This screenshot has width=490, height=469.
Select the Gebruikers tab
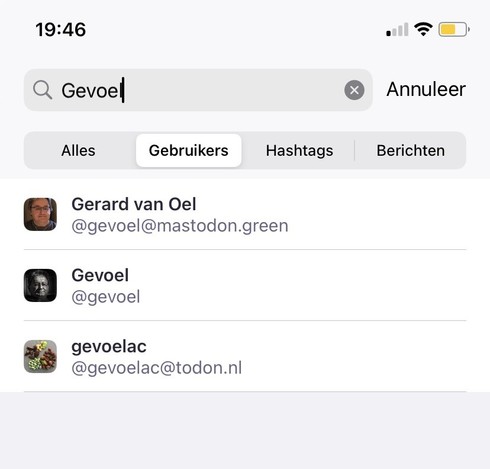click(189, 151)
